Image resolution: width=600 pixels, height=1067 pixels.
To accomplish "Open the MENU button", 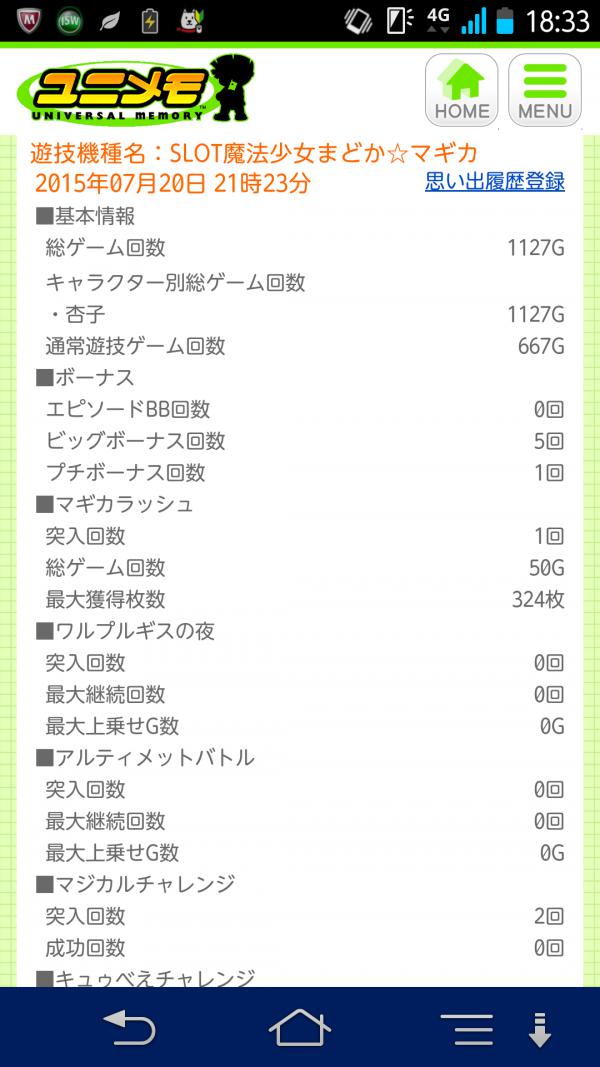I will [545, 90].
